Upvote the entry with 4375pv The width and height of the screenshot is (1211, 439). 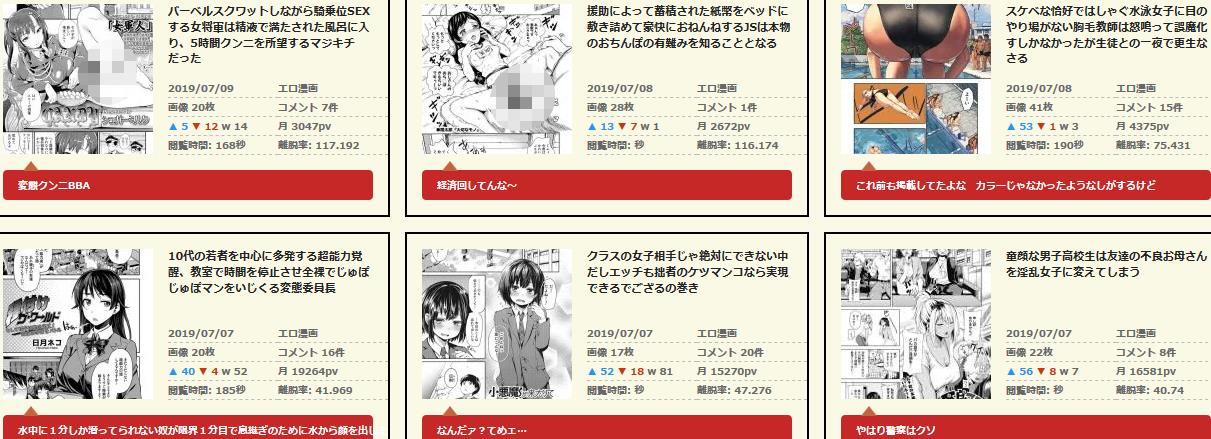coord(1011,126)
